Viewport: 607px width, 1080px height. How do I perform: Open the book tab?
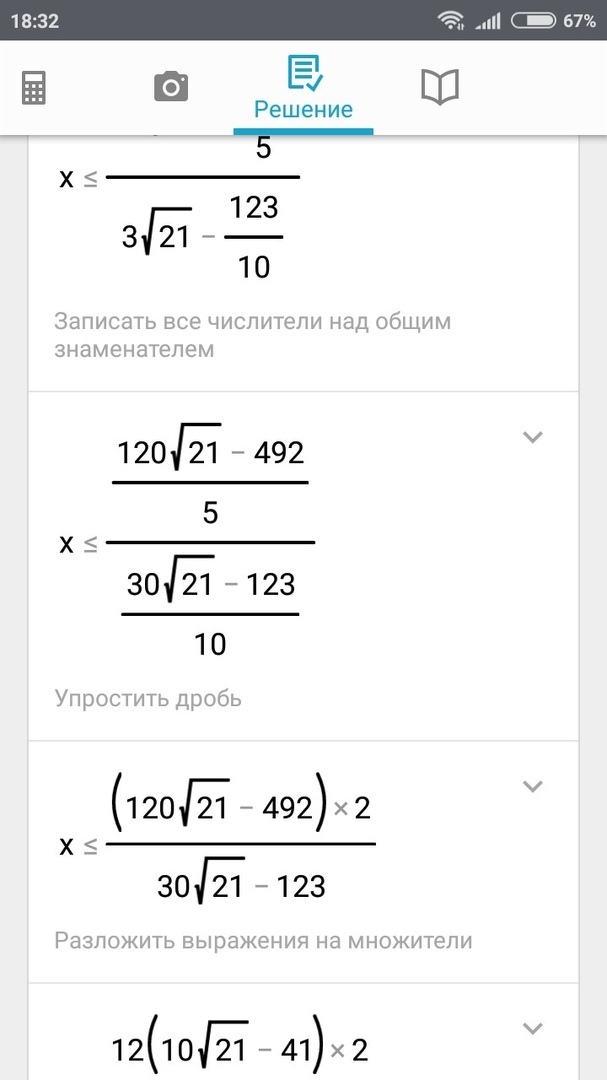click(x=440, y=88)
